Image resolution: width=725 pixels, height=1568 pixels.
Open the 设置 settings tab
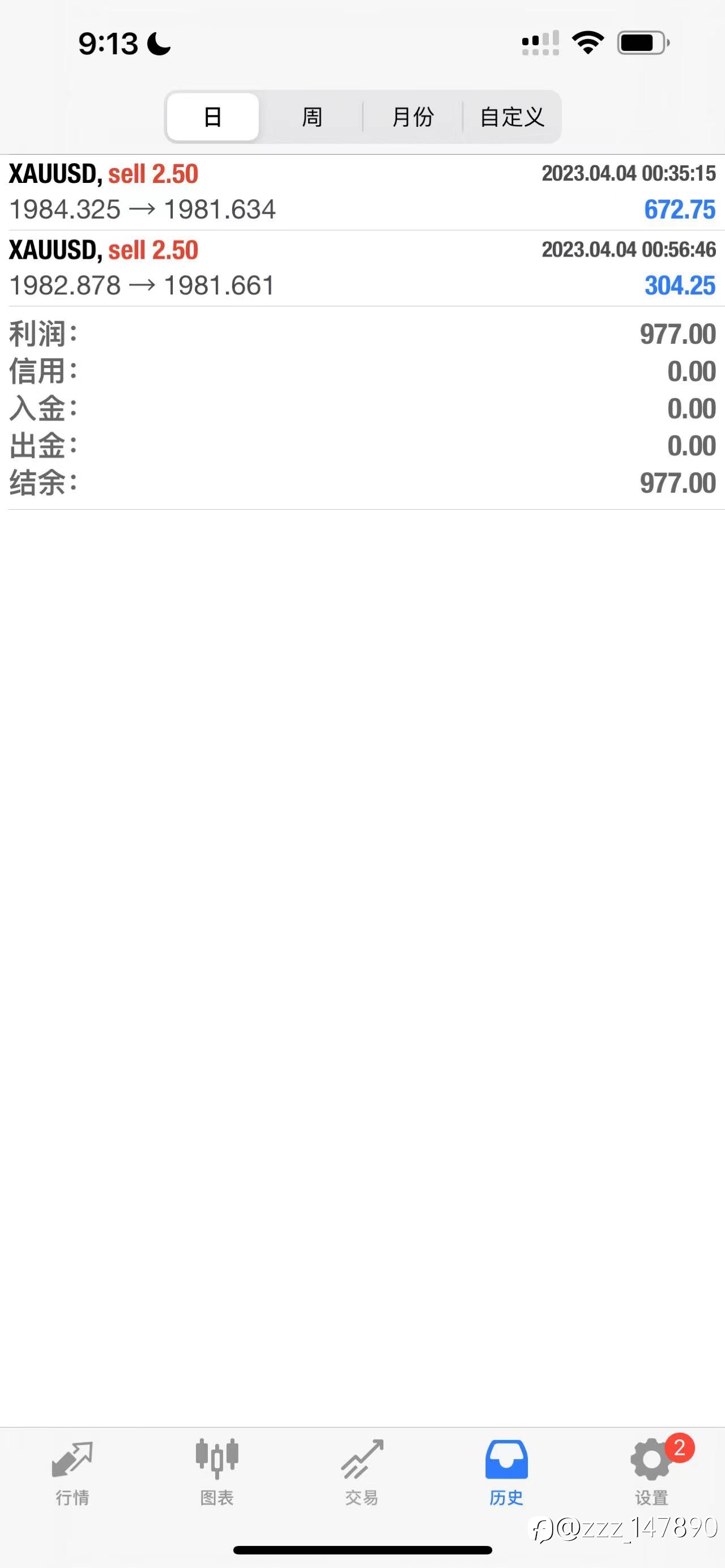click(652, 1473)
